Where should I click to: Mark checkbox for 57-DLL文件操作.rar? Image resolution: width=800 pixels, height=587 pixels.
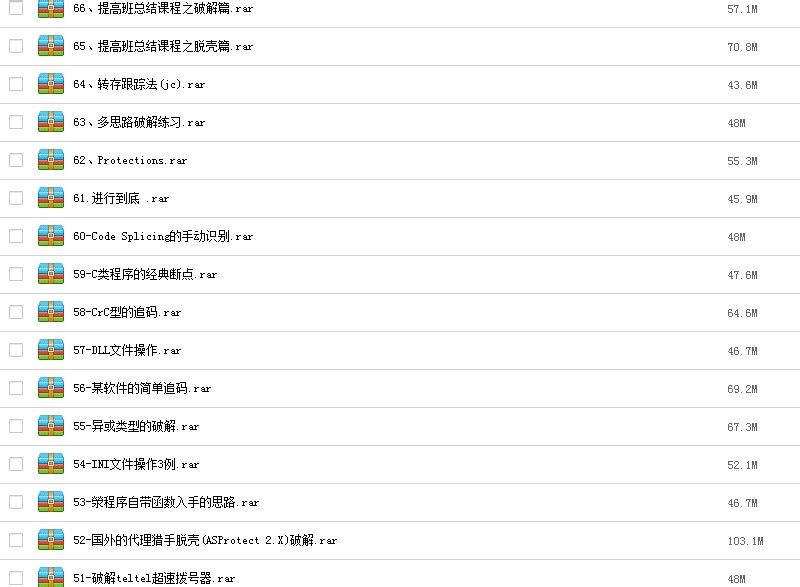[x=16, y=350]
